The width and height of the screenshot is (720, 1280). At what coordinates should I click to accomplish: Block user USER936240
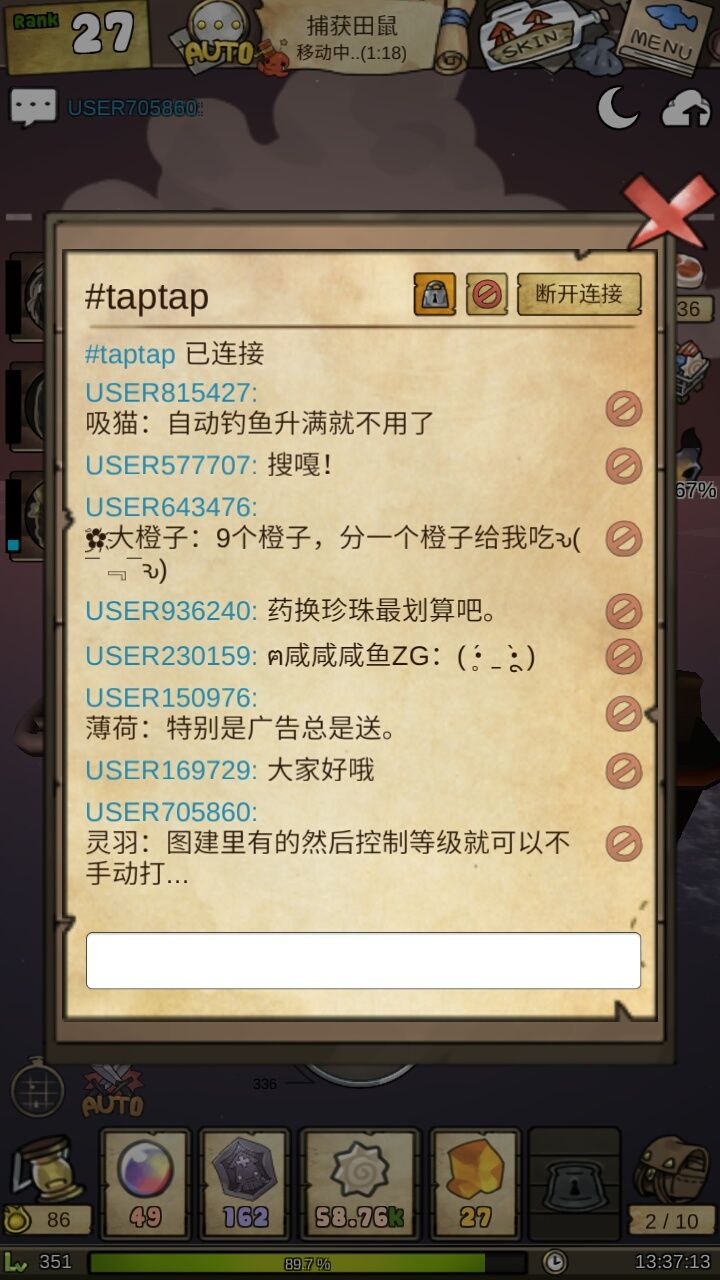point(624,610)
